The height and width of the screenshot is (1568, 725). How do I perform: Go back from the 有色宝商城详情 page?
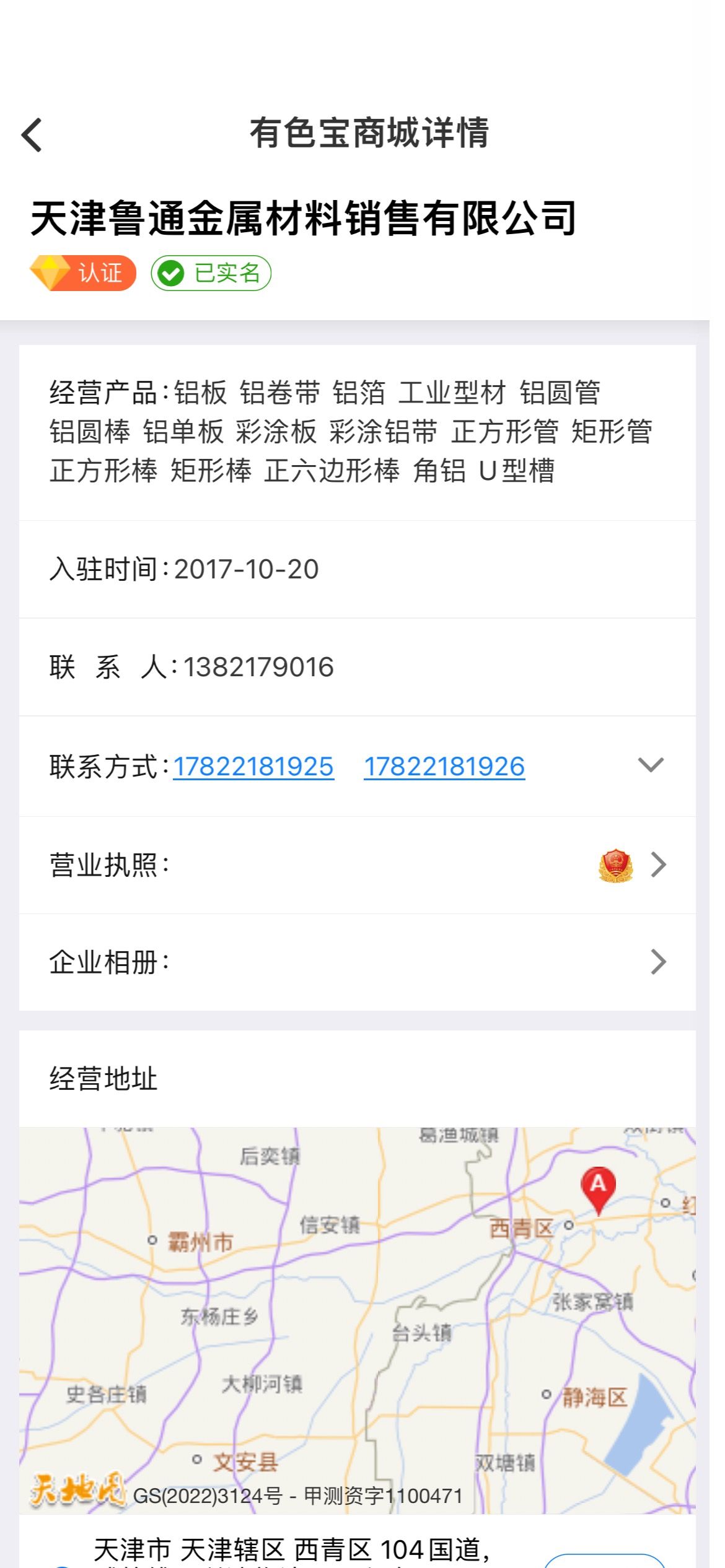pos(32,134)
